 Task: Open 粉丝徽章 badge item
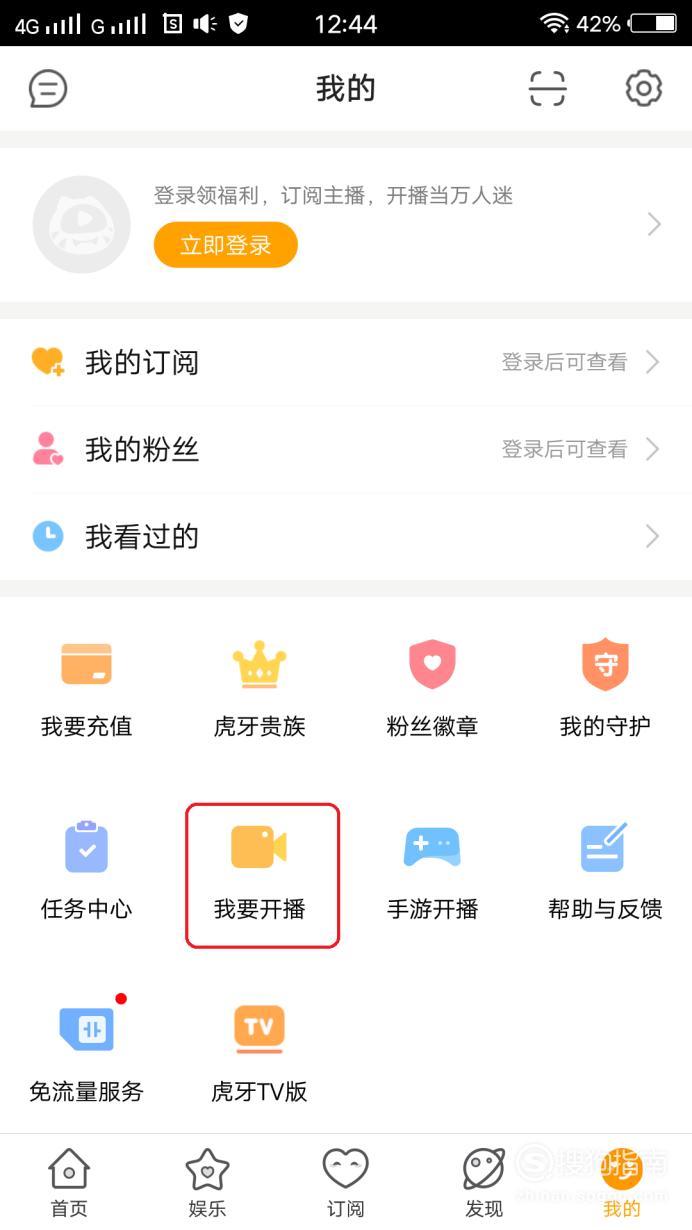click(x=432, y=689)
